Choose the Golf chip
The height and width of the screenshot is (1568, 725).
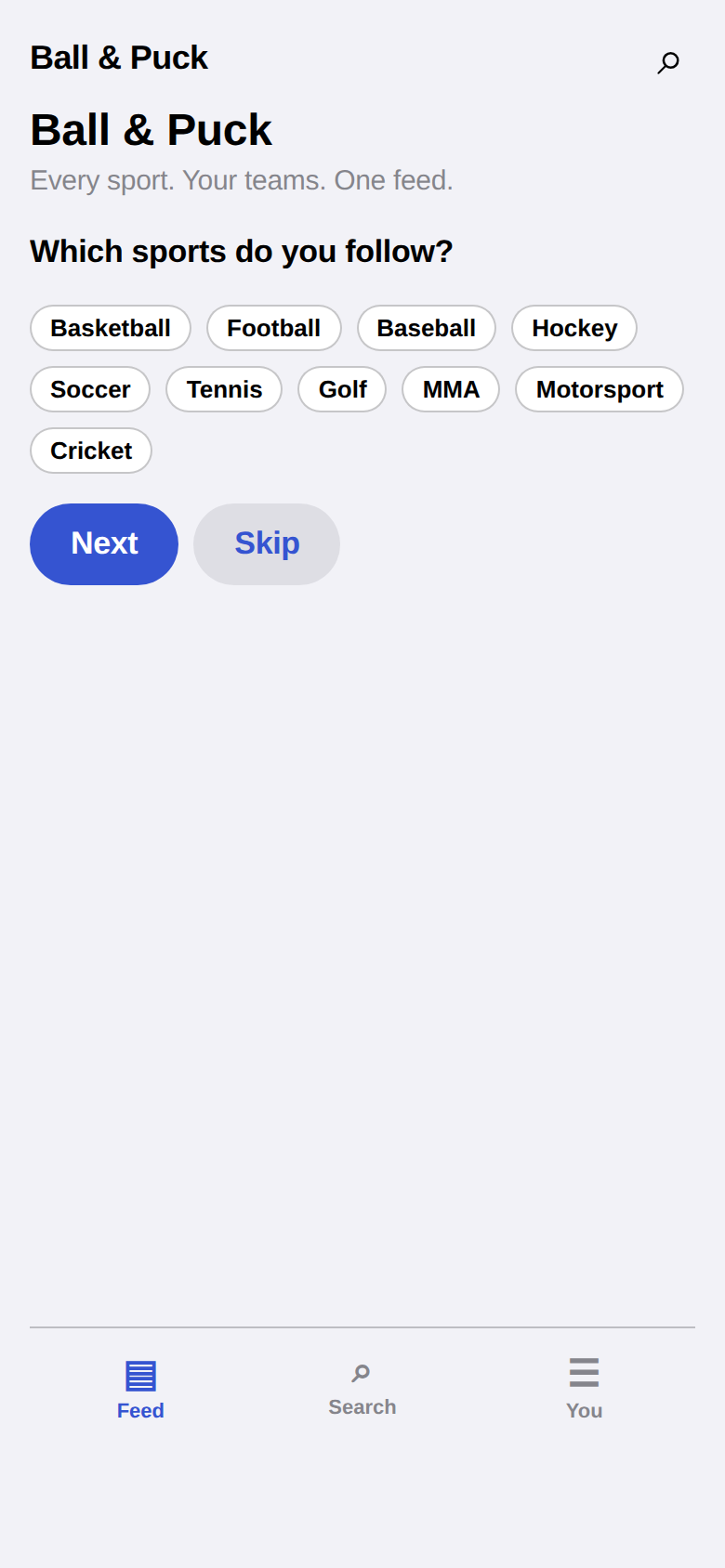click(342, 389)
